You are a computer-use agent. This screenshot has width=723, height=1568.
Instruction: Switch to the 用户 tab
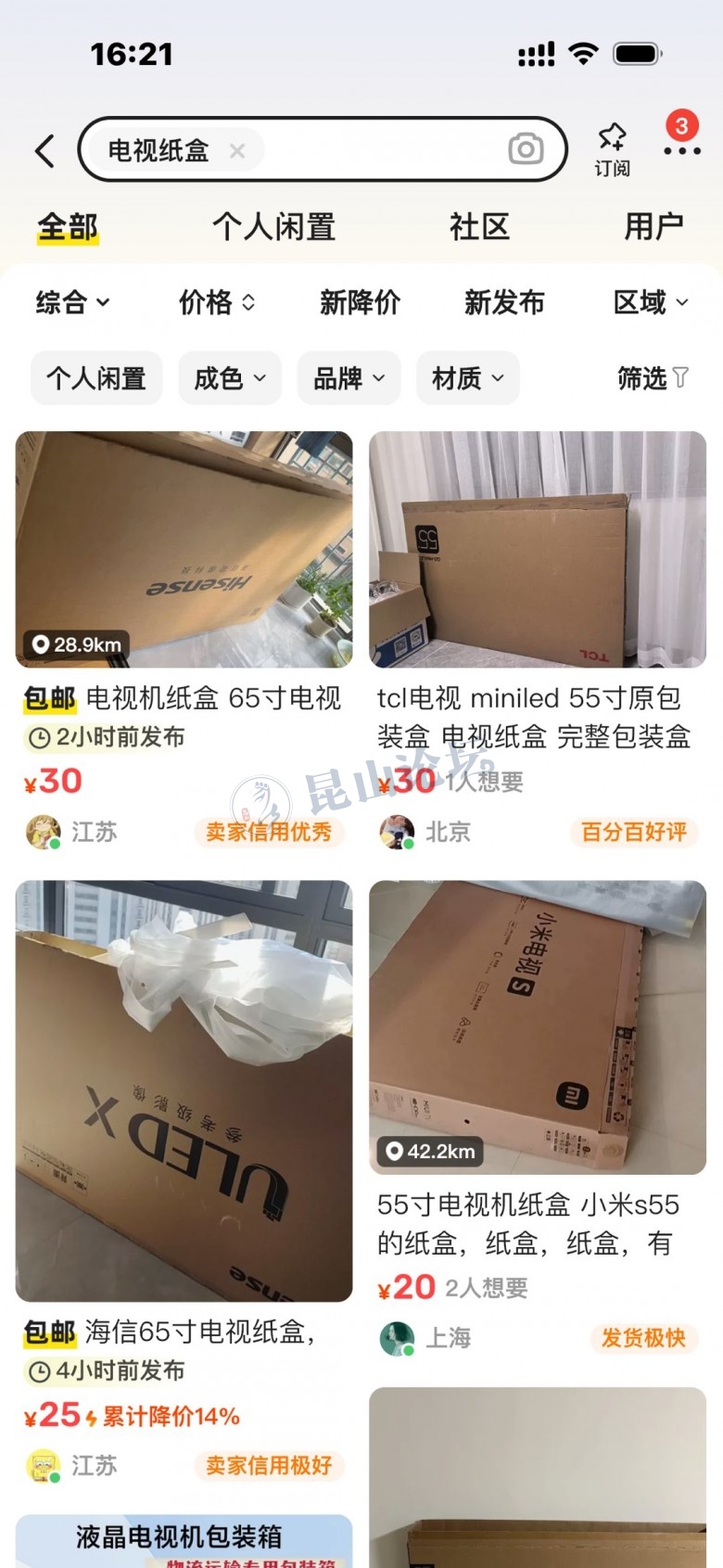pos(653,226)
